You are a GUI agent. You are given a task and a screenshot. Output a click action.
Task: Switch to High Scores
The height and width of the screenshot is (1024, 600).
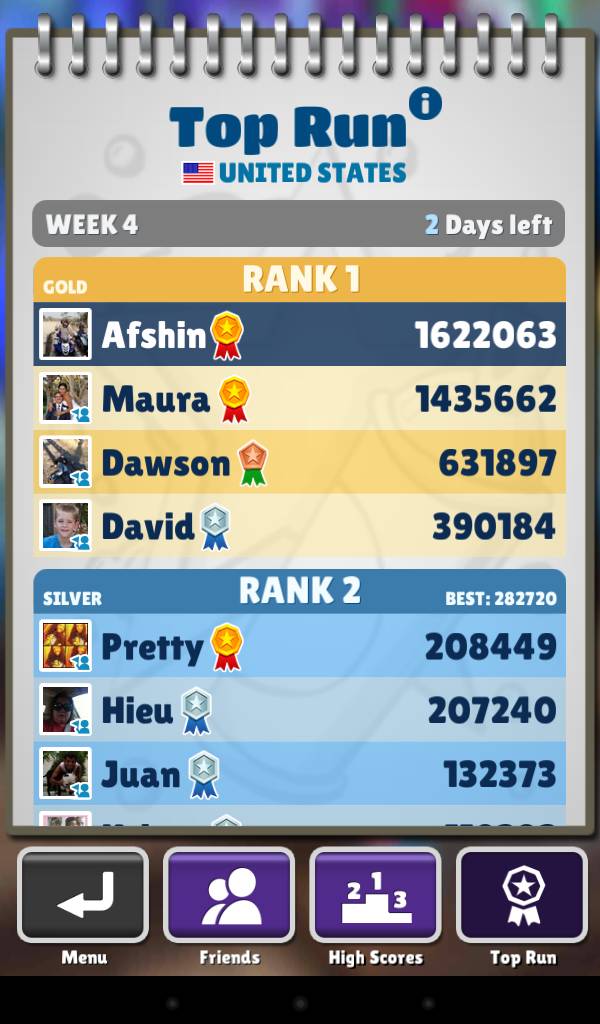pos(375,895)
